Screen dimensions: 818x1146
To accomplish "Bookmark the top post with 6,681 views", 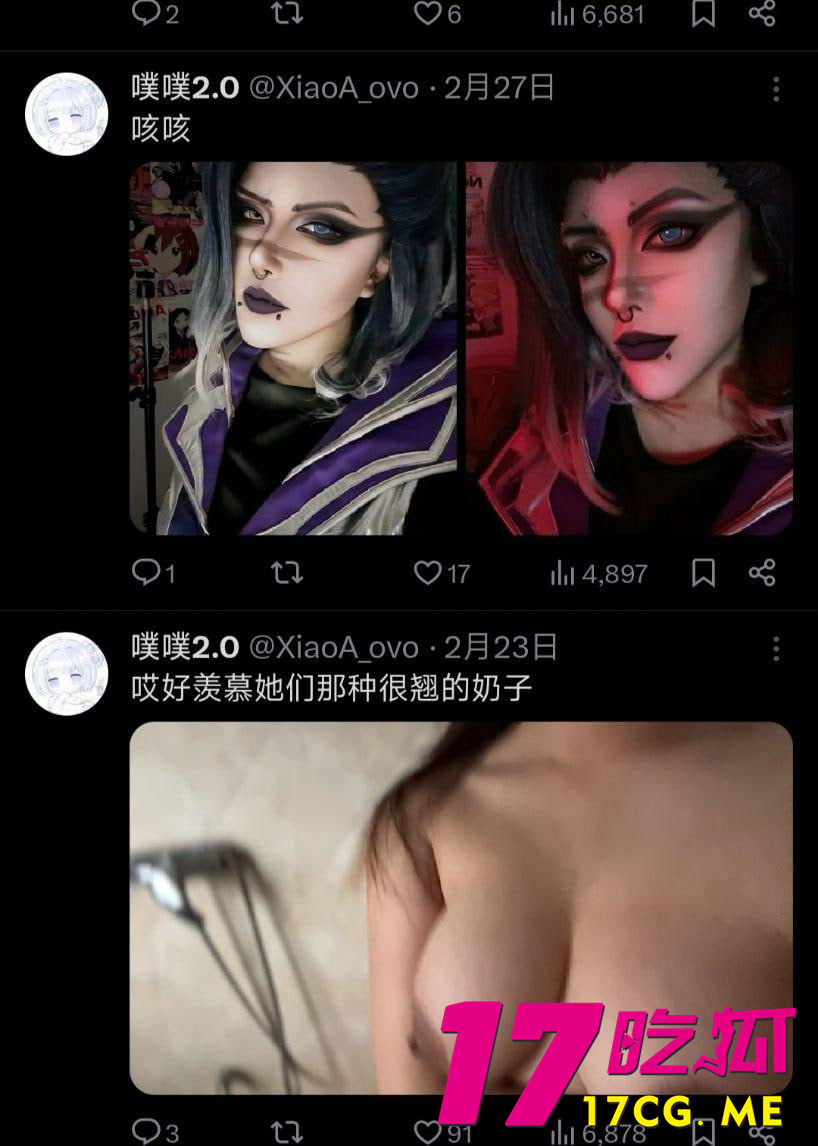I will click(703, 14).
